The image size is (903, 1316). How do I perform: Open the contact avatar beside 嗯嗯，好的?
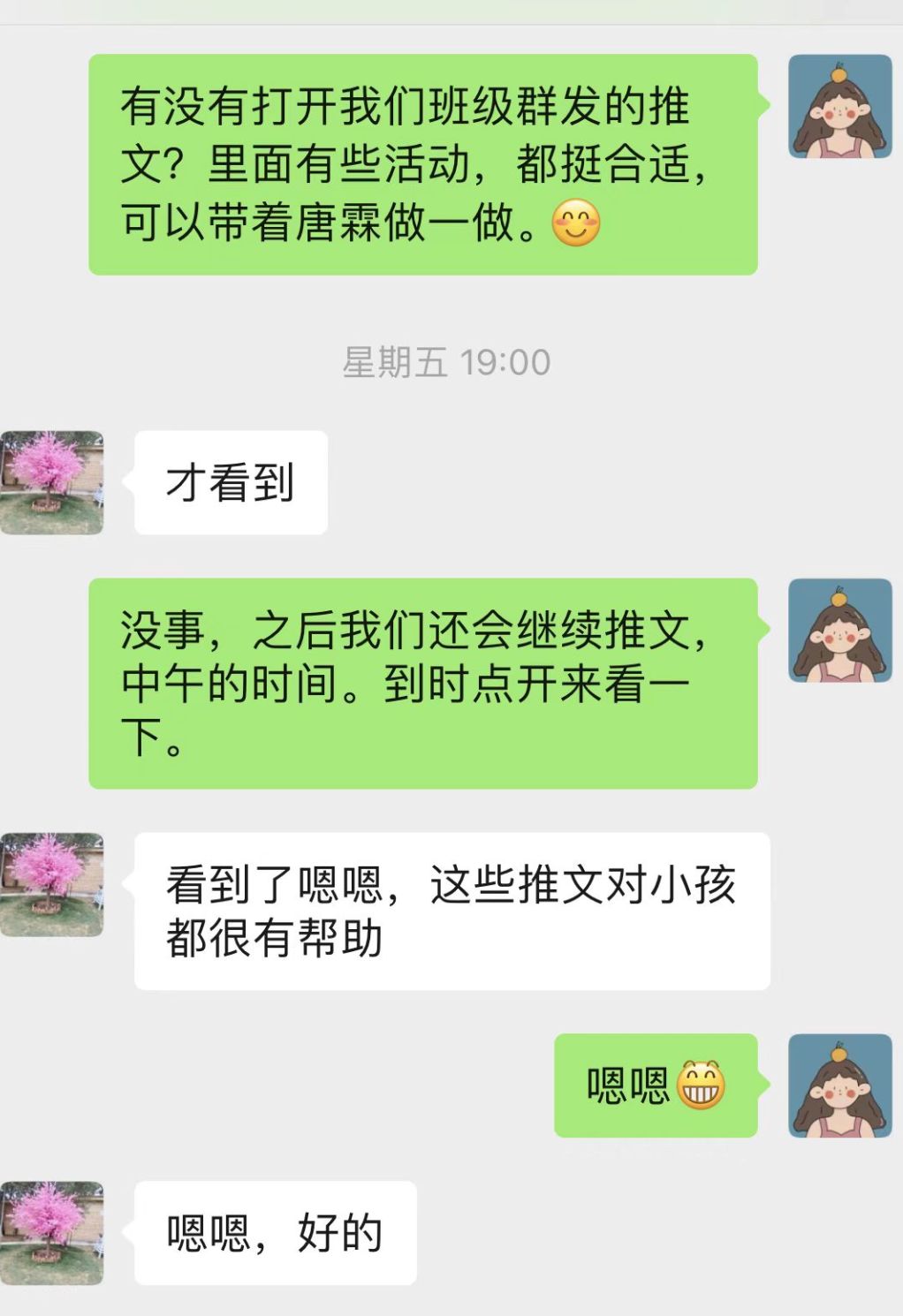(x=52, y=1233)
